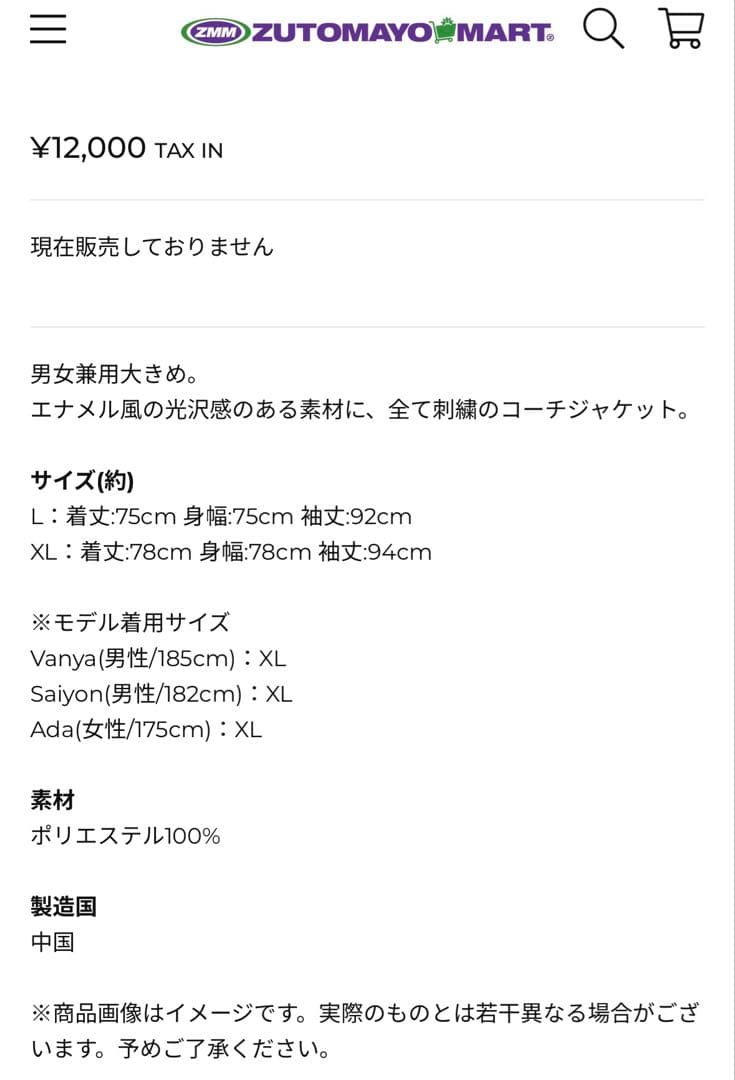The width and height of the screenshot is (735, 1080).
Task: Select the Saiyon model sizing entry
Action: [x=163, y=693]
